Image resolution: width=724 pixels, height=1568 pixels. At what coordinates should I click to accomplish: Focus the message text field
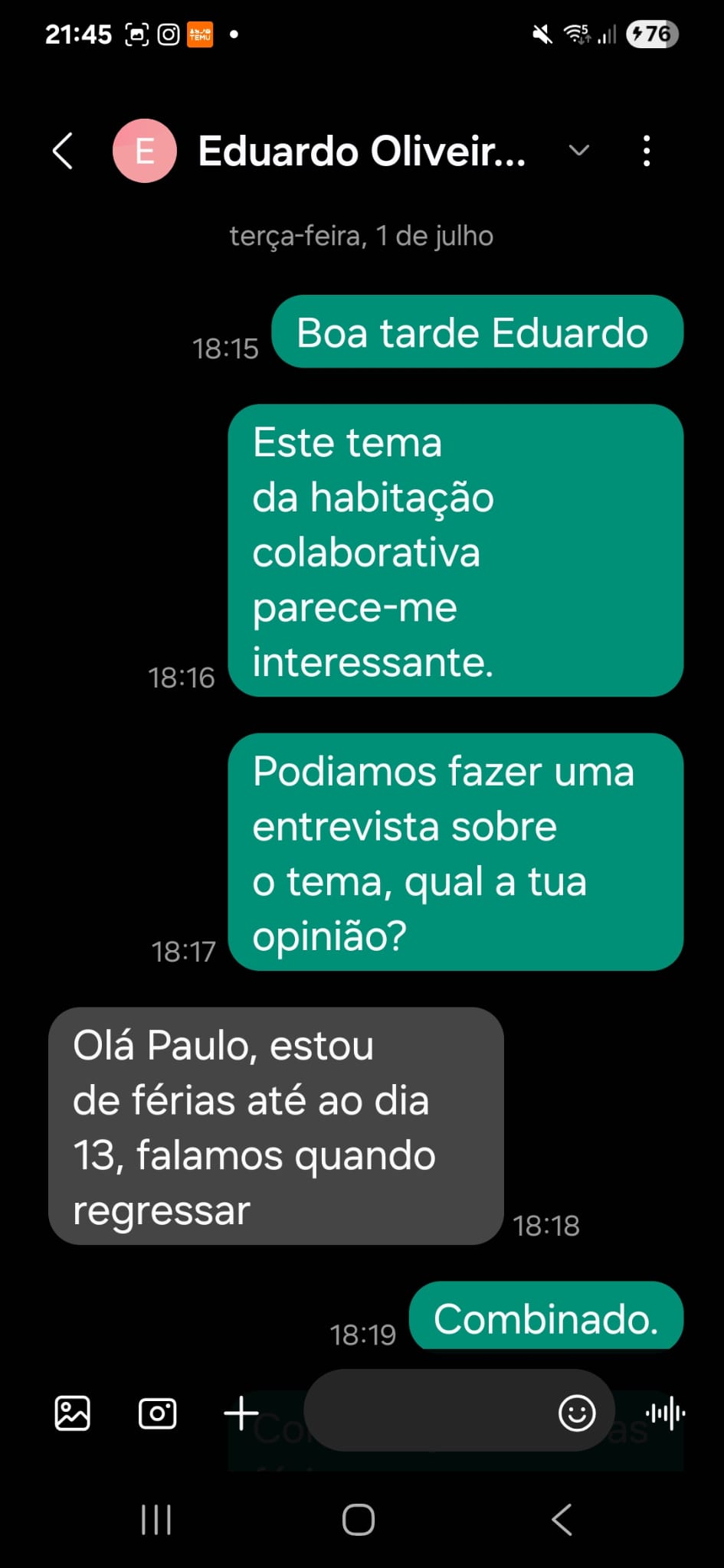429,1411
